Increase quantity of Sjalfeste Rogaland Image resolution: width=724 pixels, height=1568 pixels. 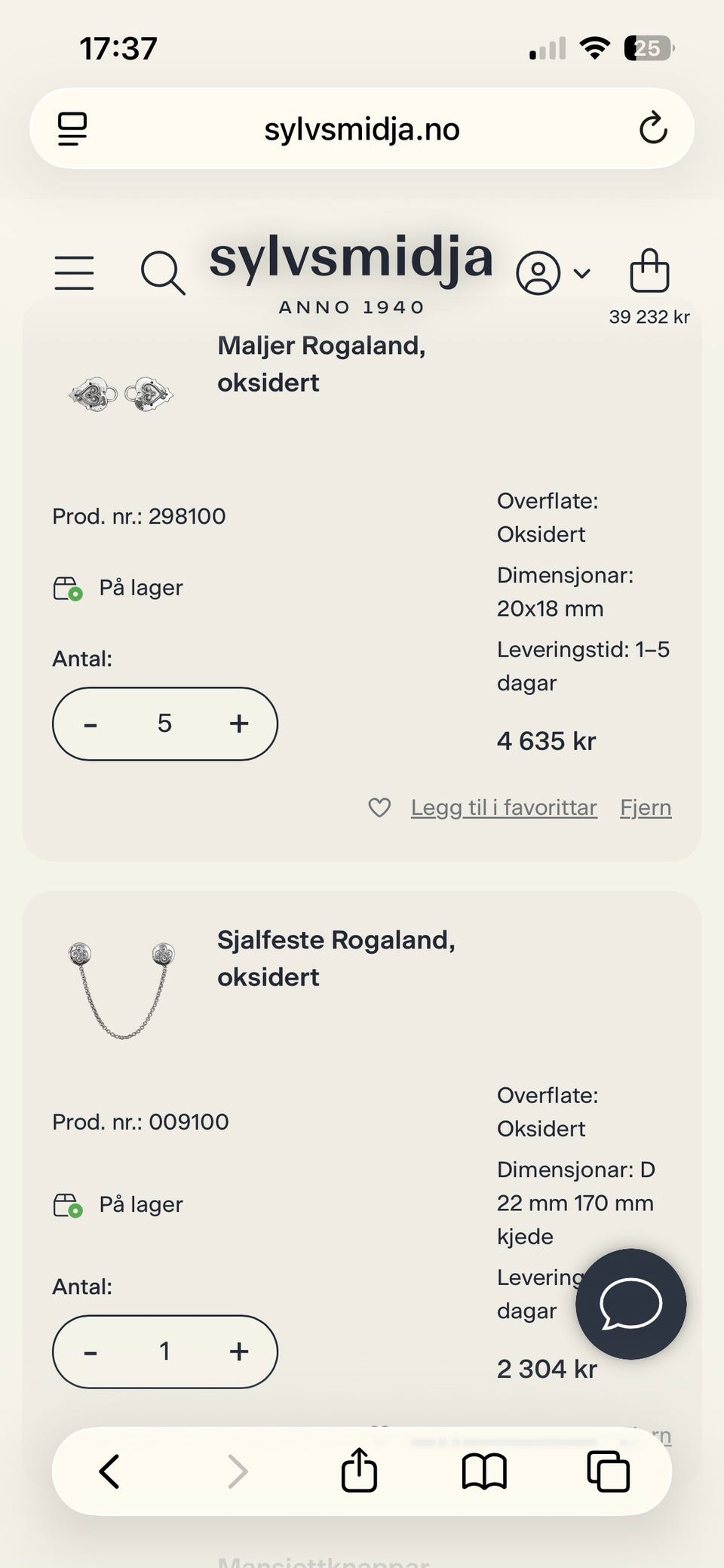point(239,1351)
